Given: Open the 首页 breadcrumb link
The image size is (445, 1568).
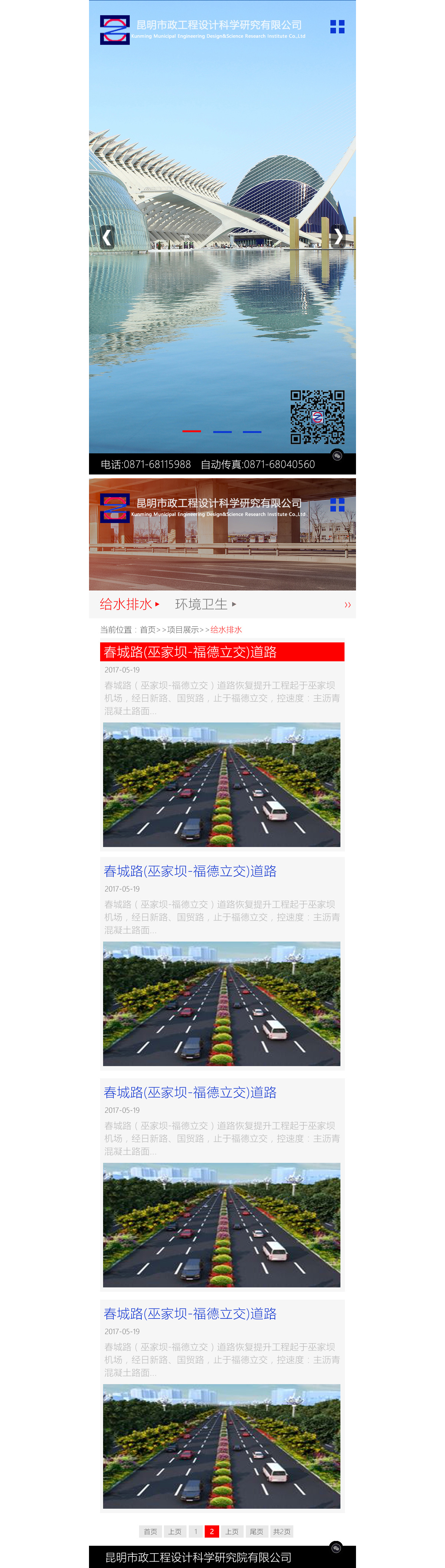Looking at the screenshot, I should [147, 629].
